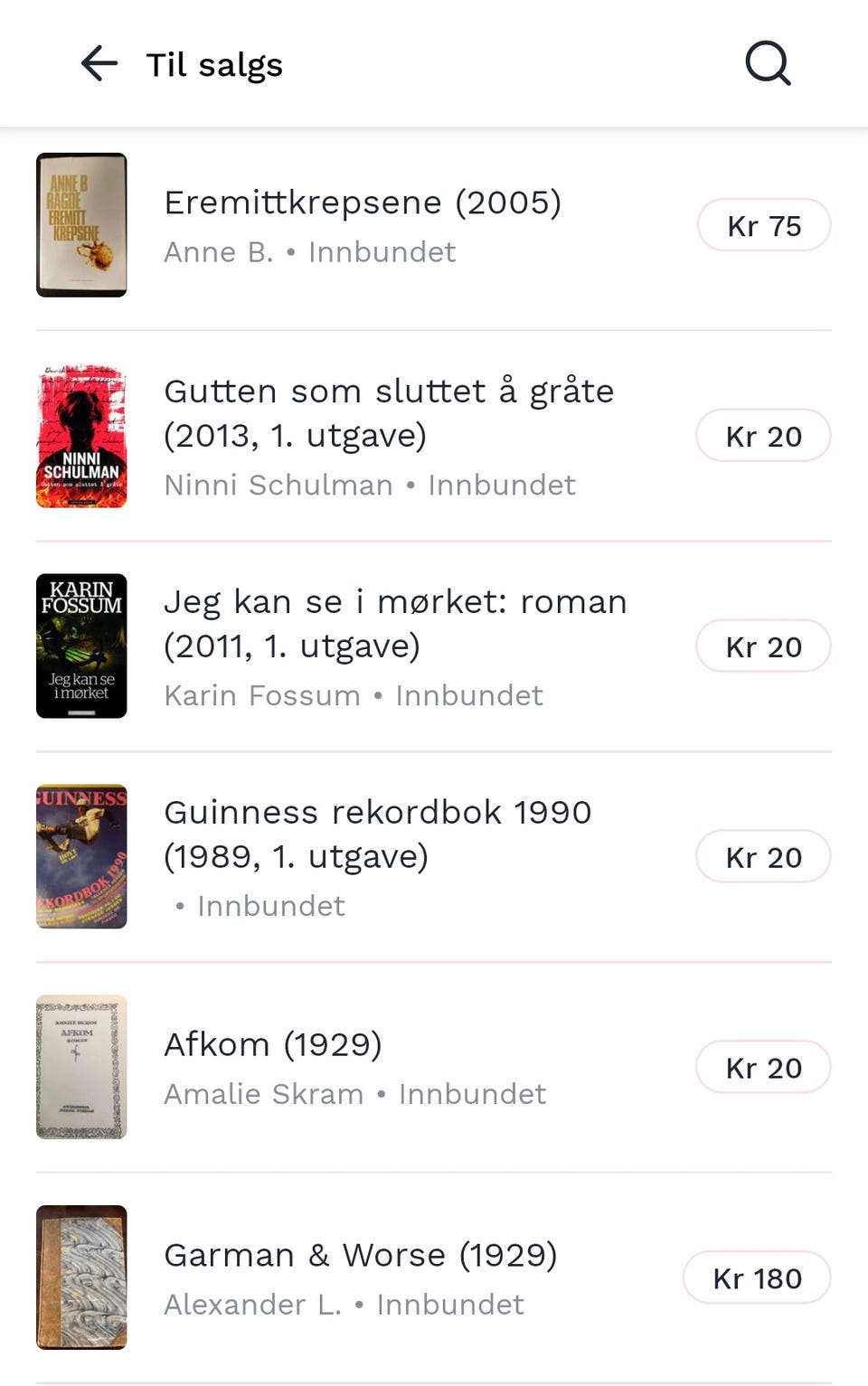Open the search icon
Image resolution: width=868 pixels, height=1386 pixels.
pyautogui.click(x=766, y=63)
